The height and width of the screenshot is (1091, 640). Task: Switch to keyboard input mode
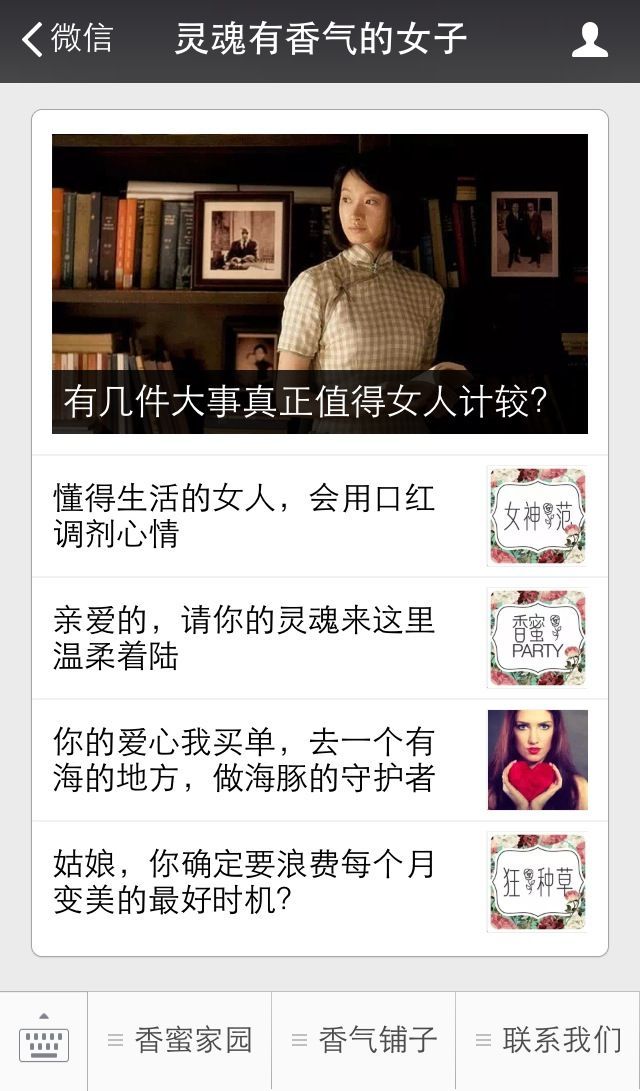click(43, 1040)
